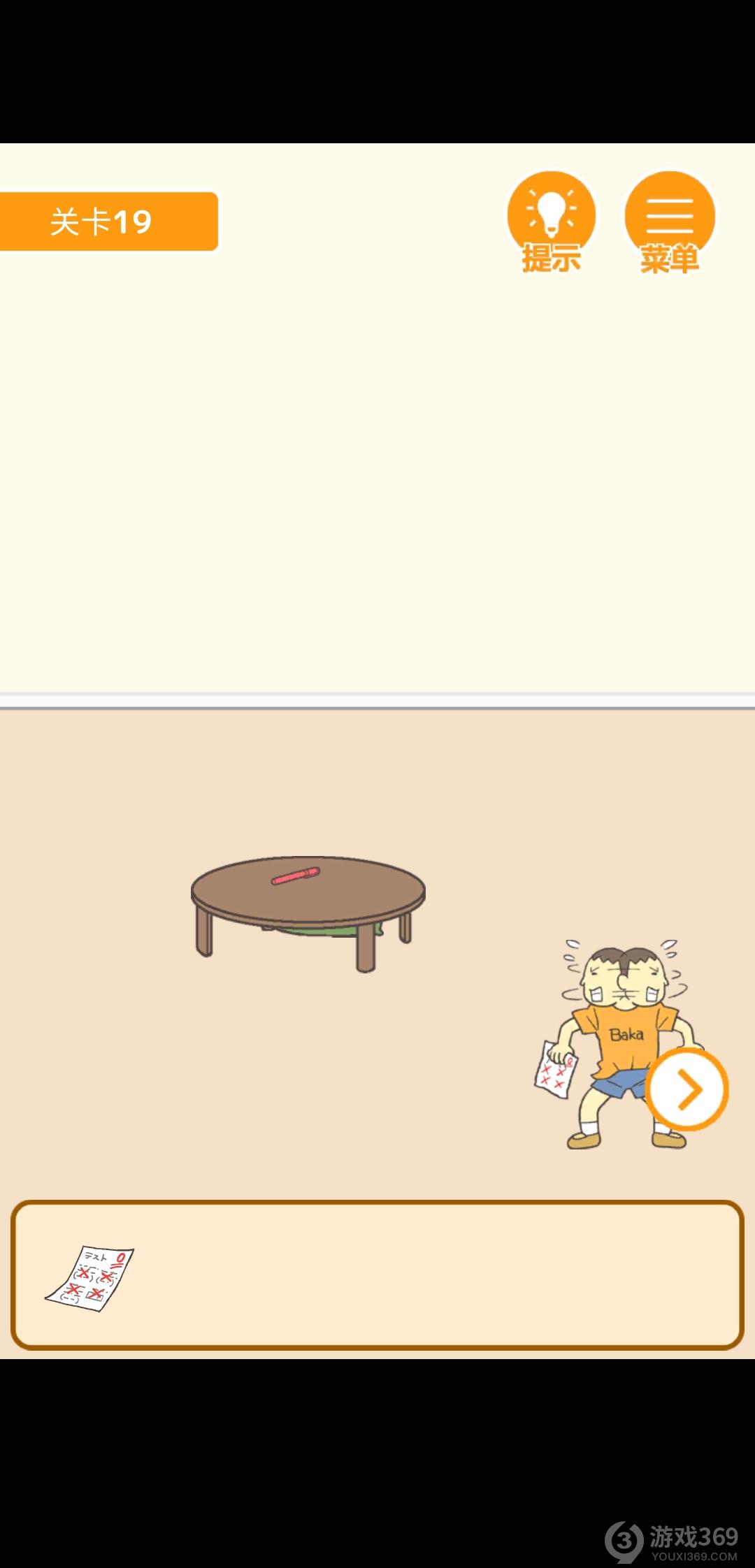Open the 提示 hint lightbulb
This screenshot has width=755, height=1568.
(552, 218)
